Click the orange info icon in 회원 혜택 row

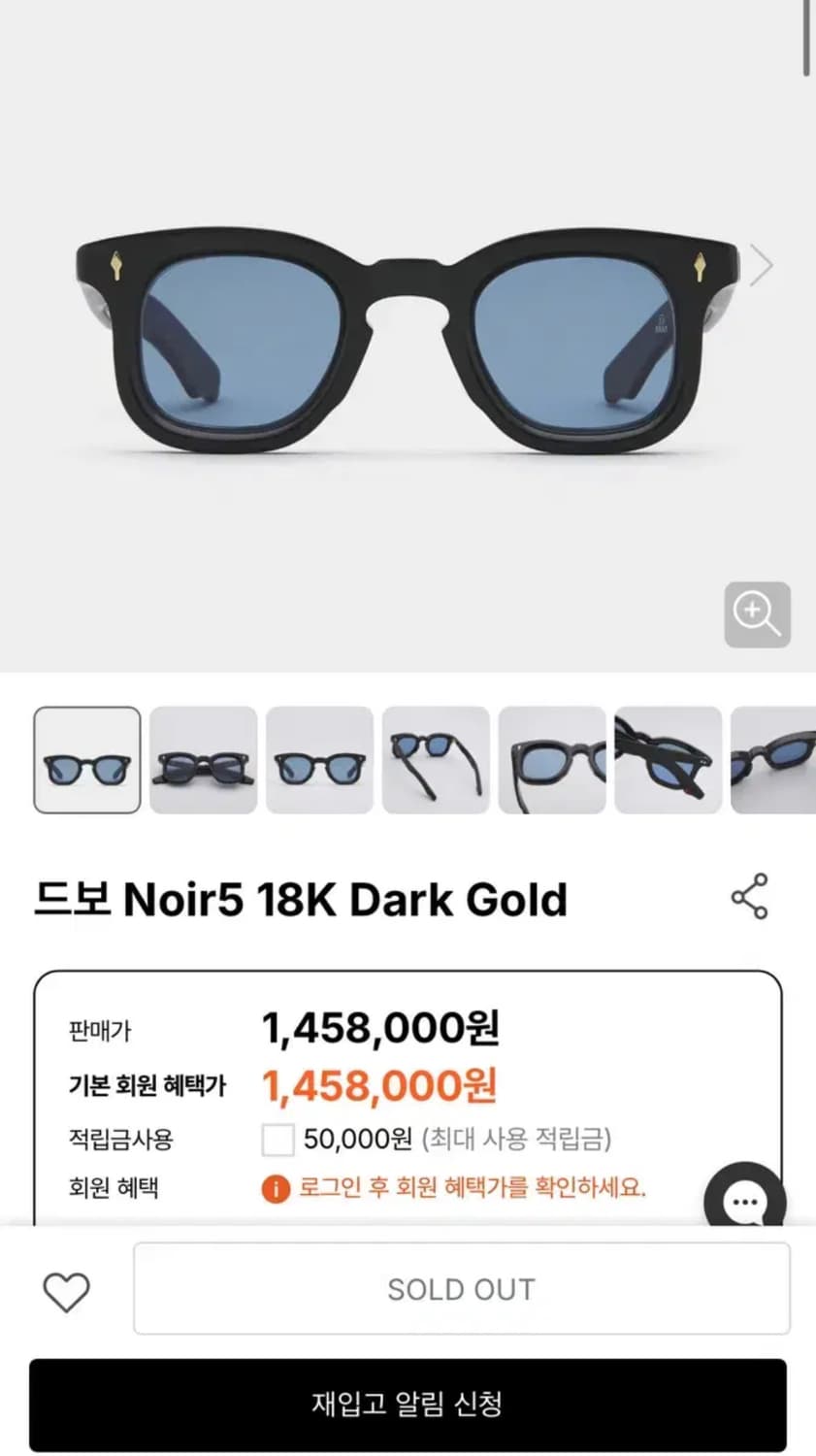pyautogui.click(x=275, y=1188)
